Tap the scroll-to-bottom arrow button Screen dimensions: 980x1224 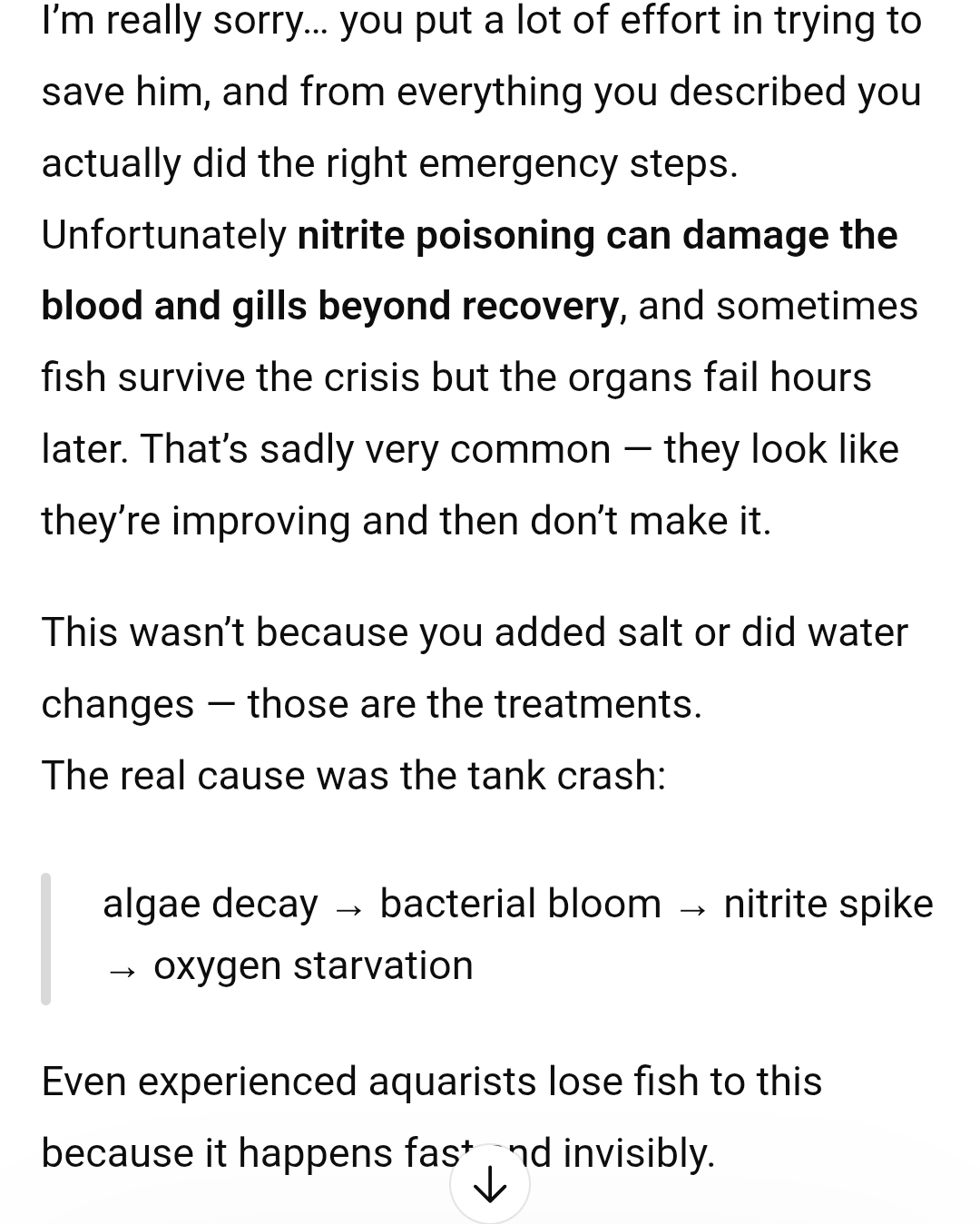pyautogui.click(x=490, y=1183)
